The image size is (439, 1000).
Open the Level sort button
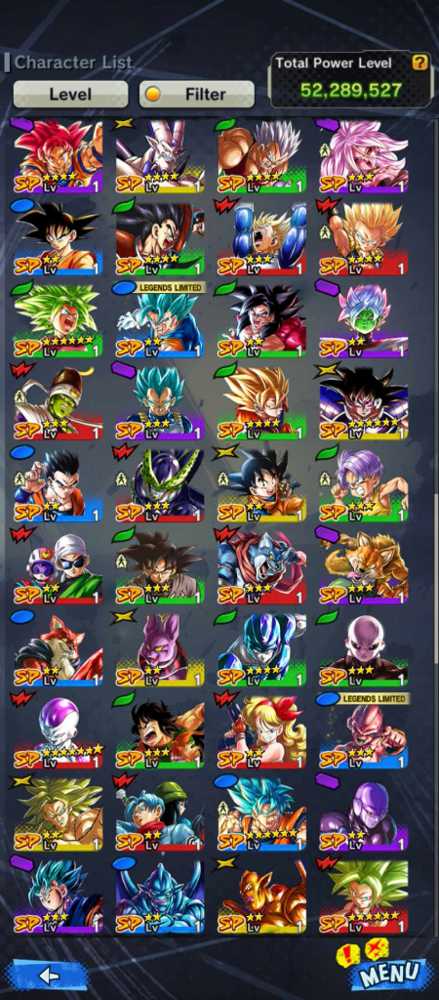71,94
